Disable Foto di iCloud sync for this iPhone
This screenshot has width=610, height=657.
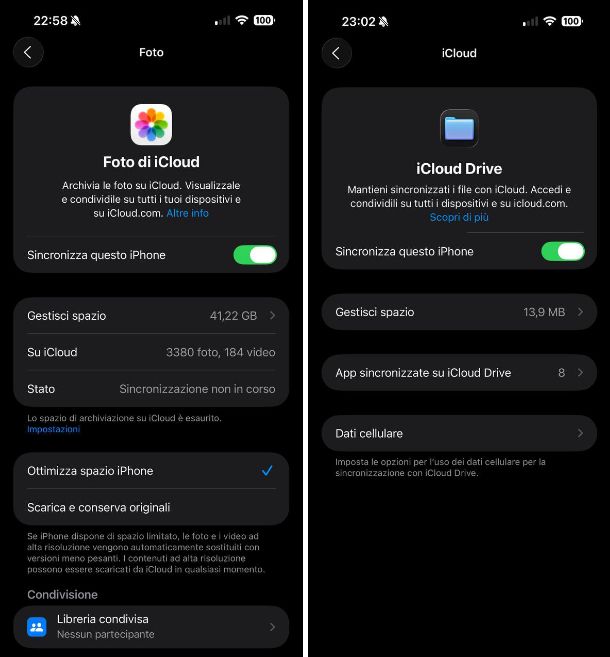[x=254, y=255]
